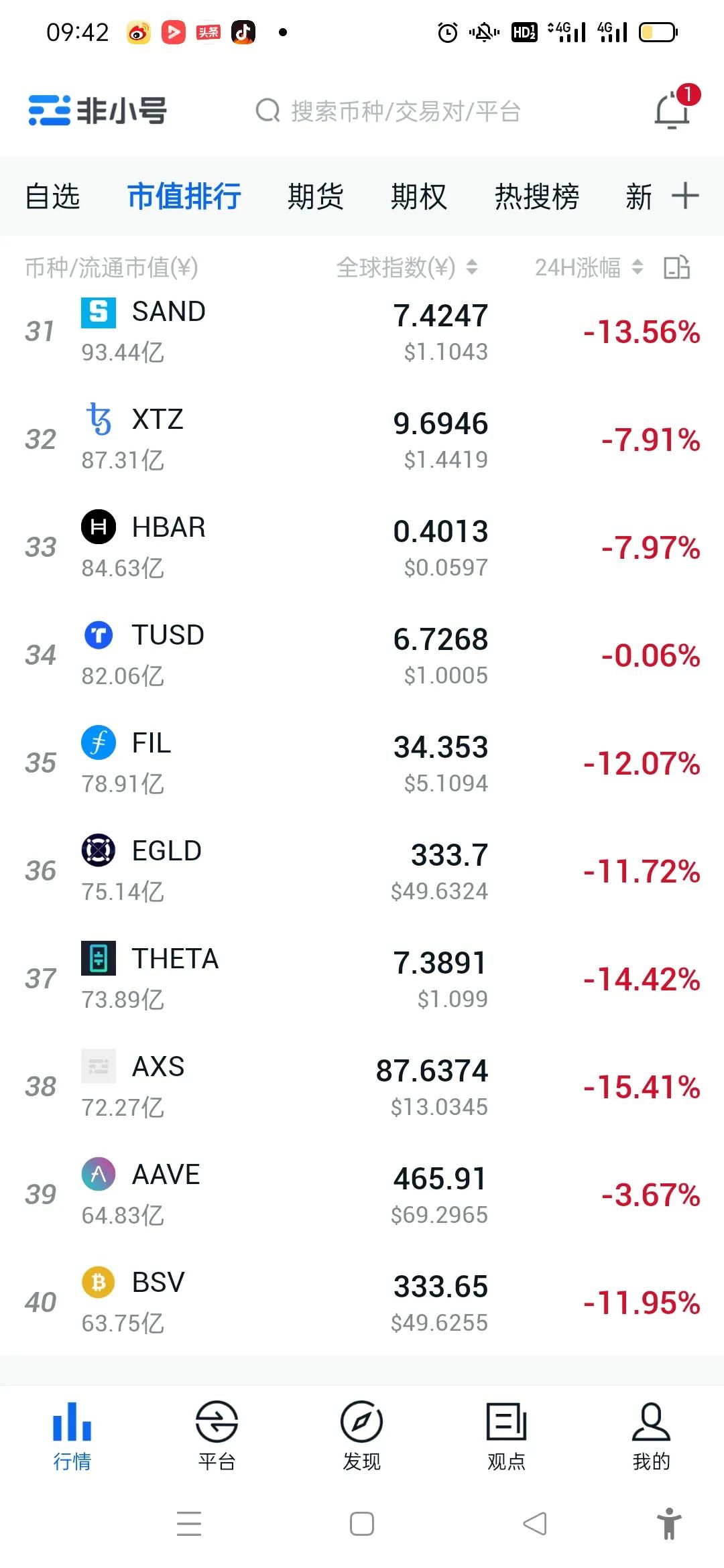Image resolution: width=724 pixels, height=1568 pixels.
Task: View the FIL coin row
Action: pyautogui.click(x=362, y=763)
